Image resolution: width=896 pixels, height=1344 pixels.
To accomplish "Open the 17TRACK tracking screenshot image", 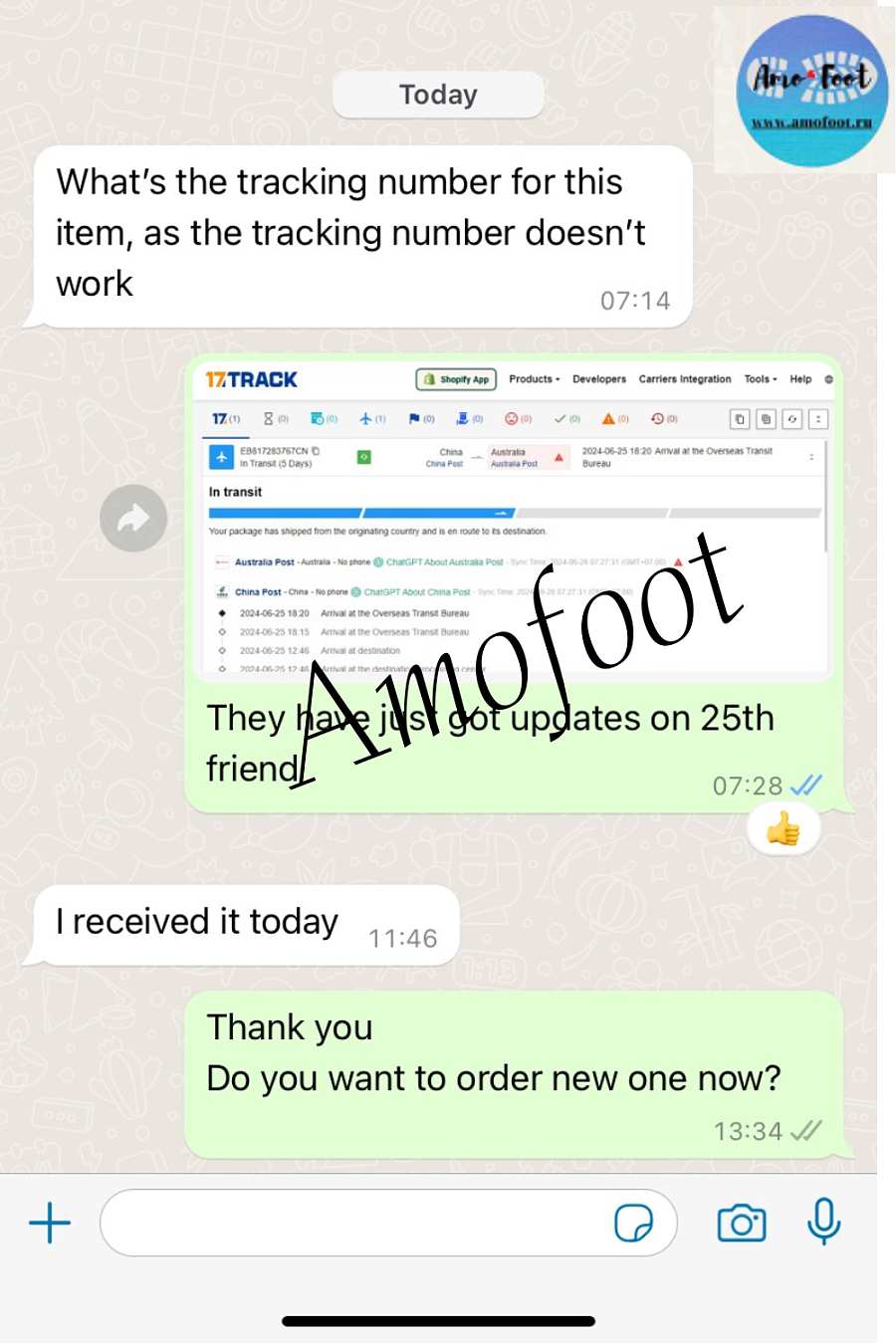I will click(x=514, y=518).
